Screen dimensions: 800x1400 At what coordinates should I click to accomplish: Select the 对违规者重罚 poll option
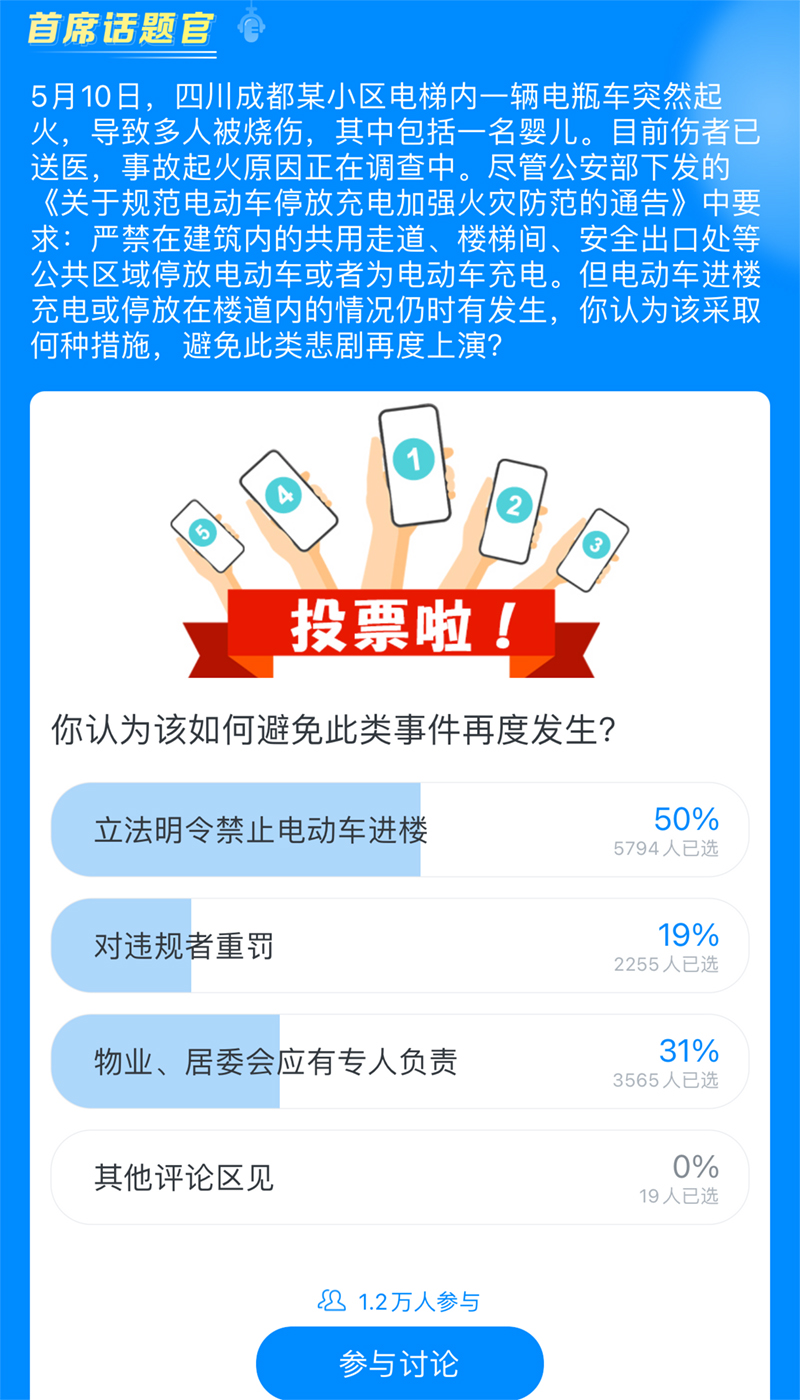tap(399, 946)
